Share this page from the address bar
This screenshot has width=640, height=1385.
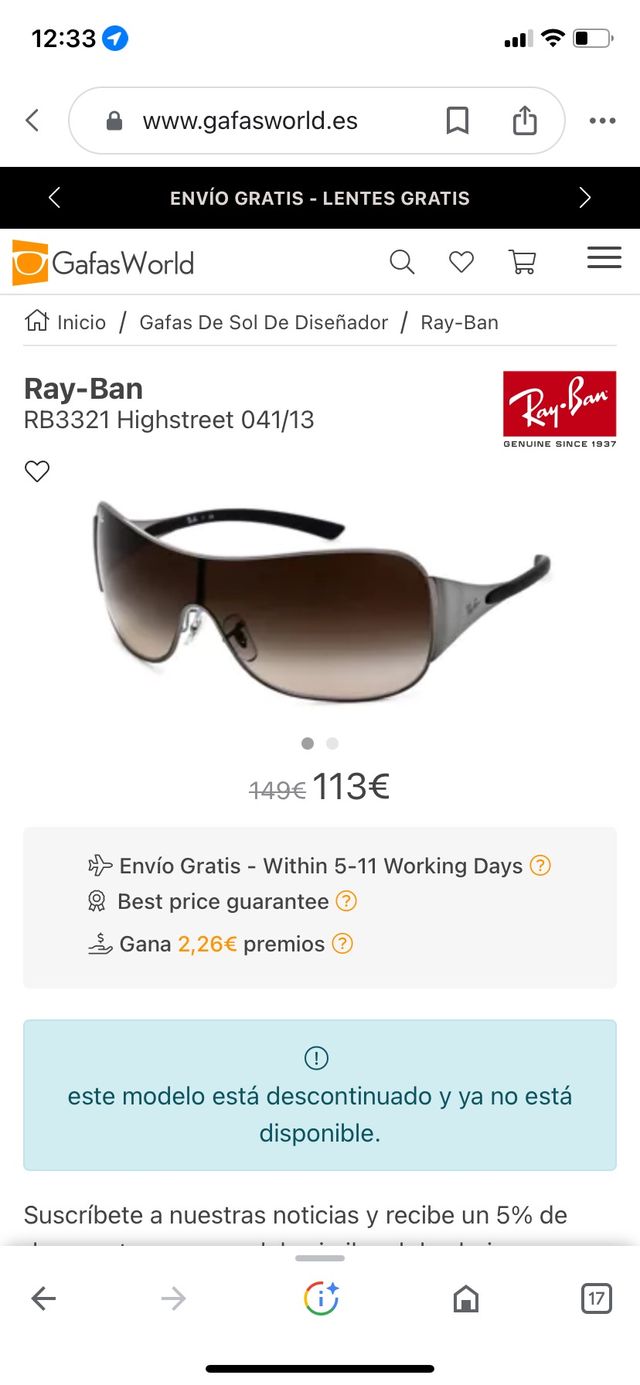[x=524, y=121]
